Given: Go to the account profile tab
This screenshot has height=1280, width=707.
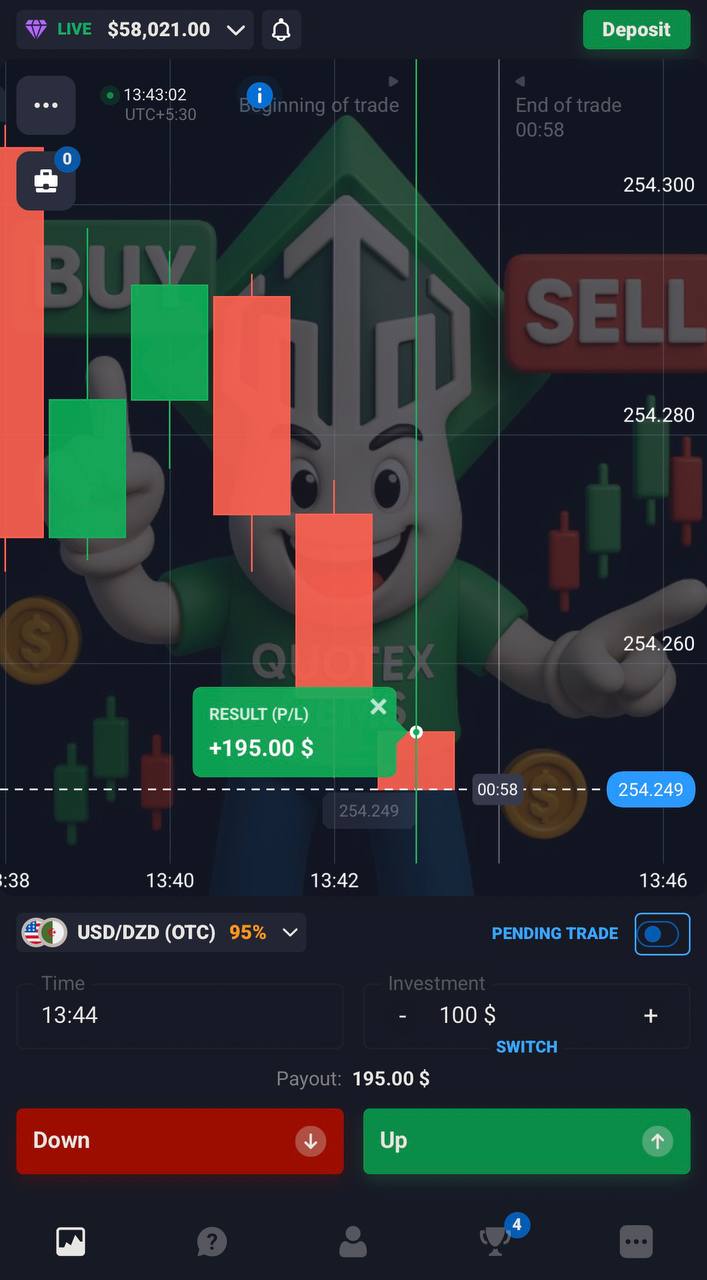Looking at the screenshot, I should [353, 1241].
